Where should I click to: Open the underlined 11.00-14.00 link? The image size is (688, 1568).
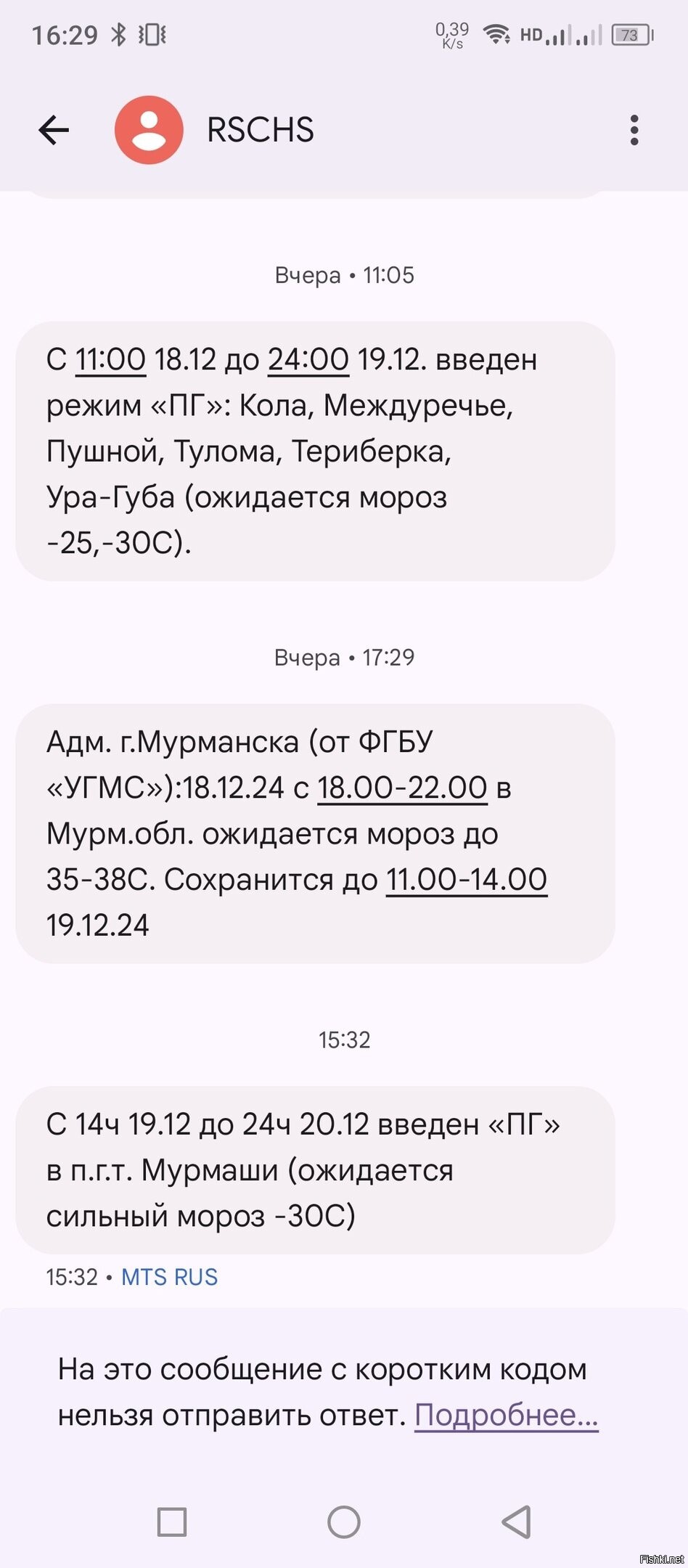(467, 880)
